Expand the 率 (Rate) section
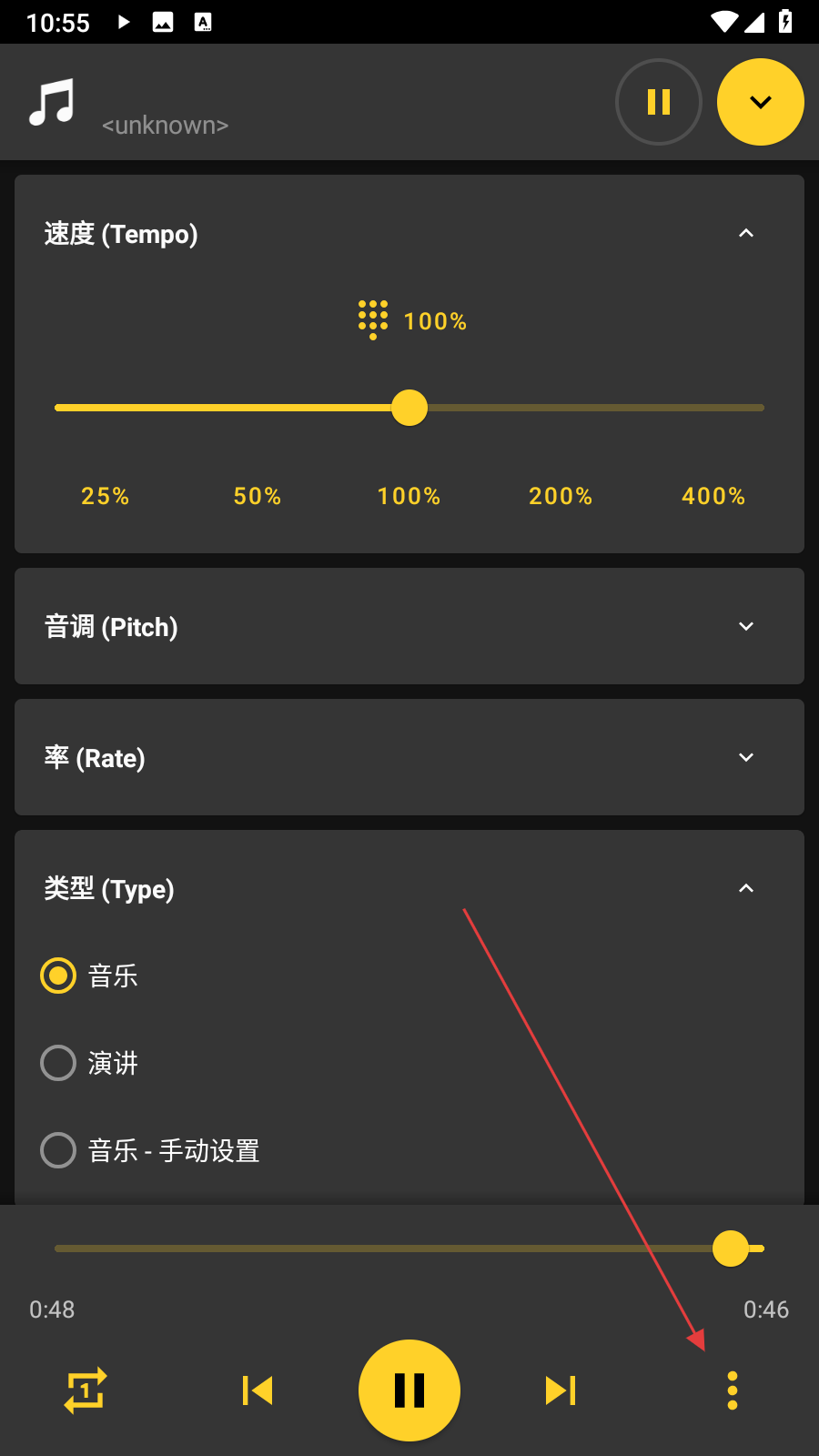The width and height of the screenshot is (819, 1456). click(745, 758)
